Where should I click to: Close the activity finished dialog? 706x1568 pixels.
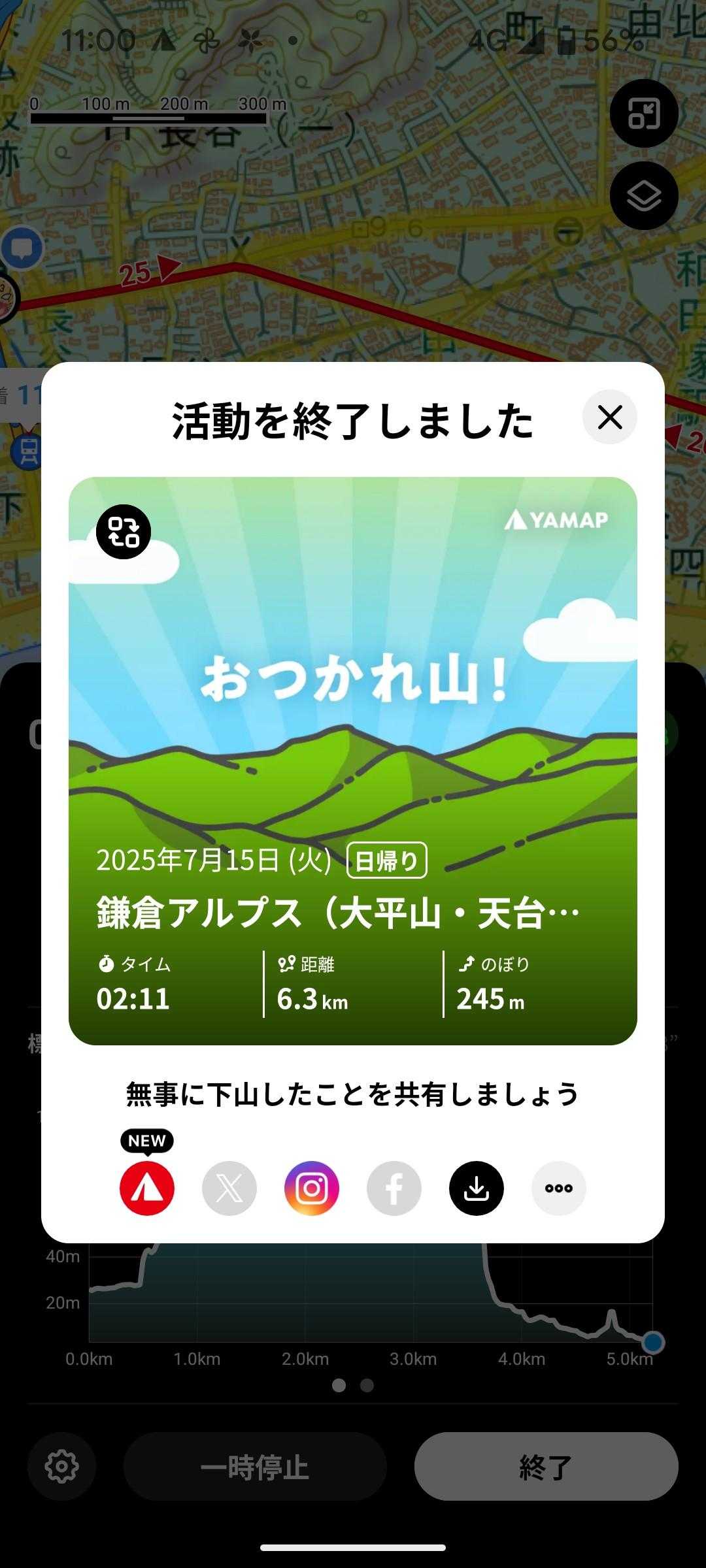(609, 417)
